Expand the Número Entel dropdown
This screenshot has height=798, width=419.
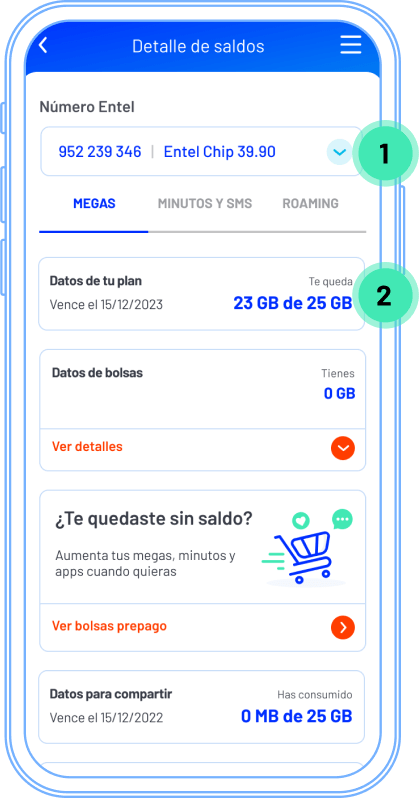pos(339,152)
